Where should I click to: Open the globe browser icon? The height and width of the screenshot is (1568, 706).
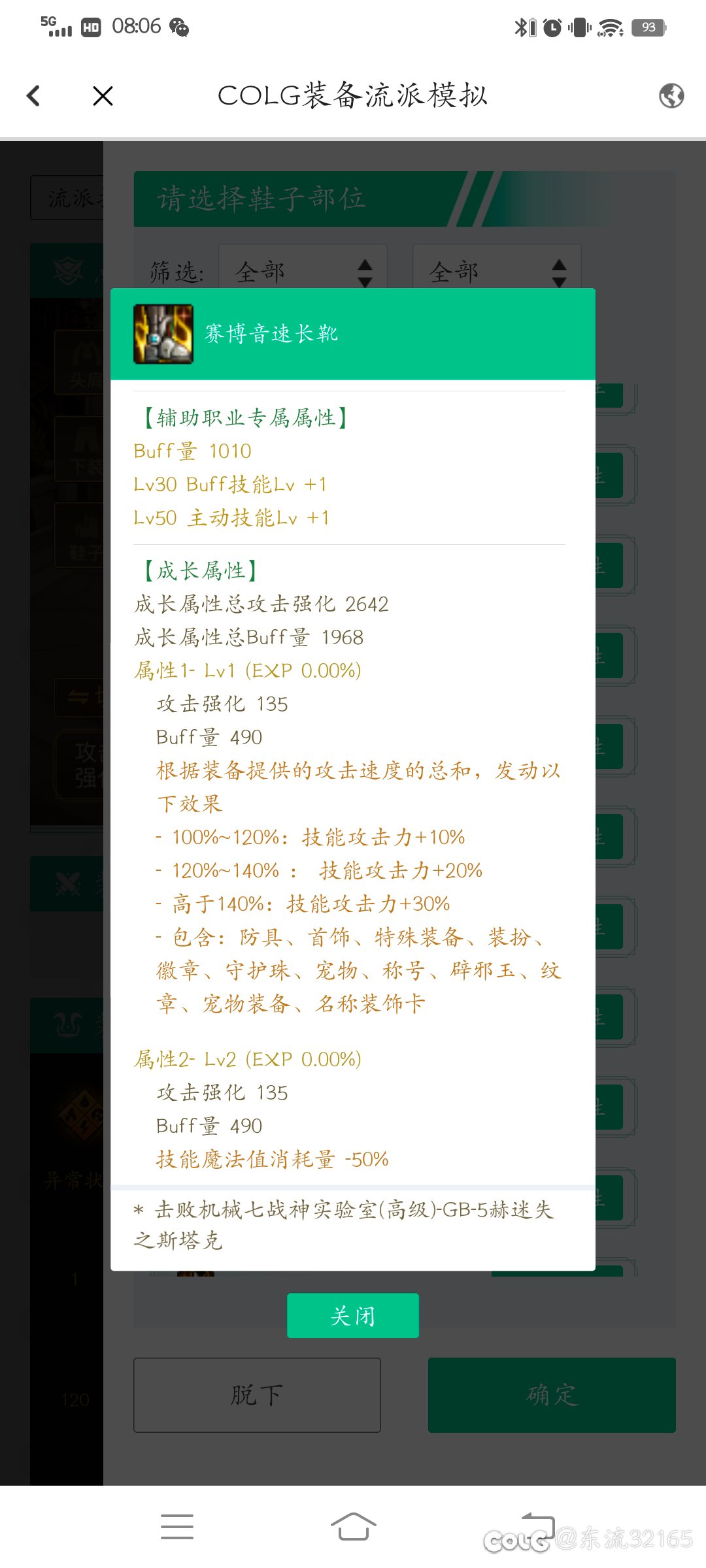(671, 96)
